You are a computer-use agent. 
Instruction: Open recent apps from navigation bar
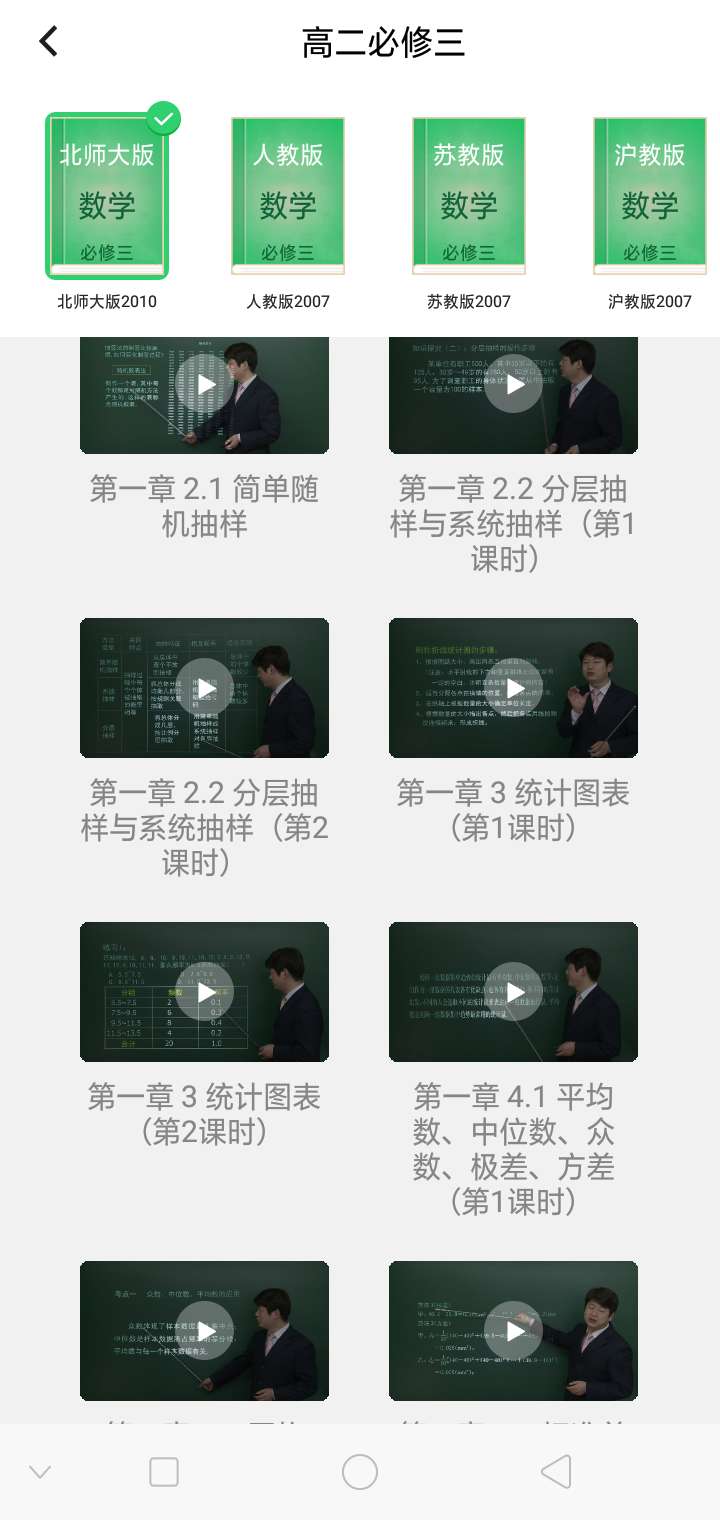pyautogui.click(x=164, y=1472)
